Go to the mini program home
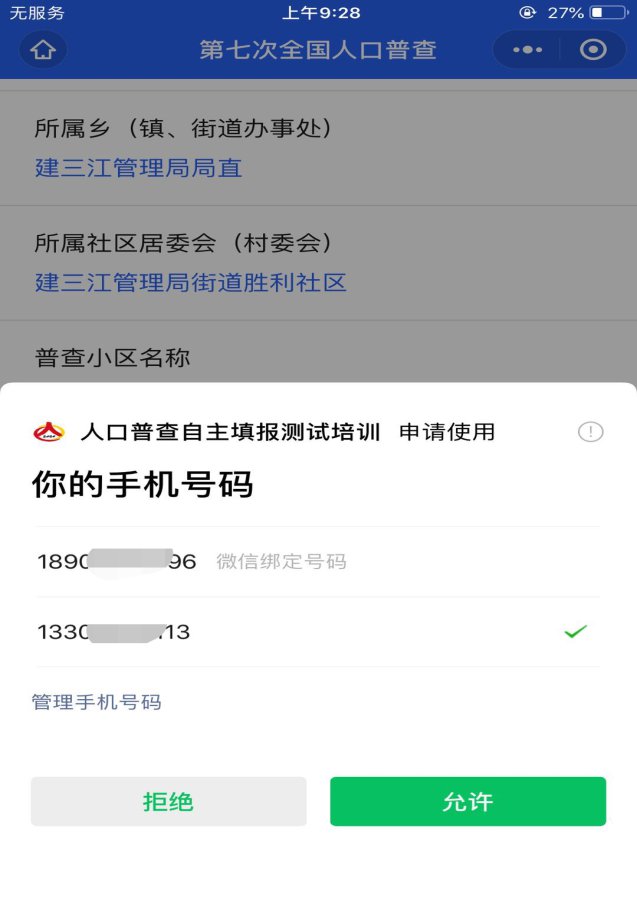Screen dimensions: 637x908 (43, 50)
